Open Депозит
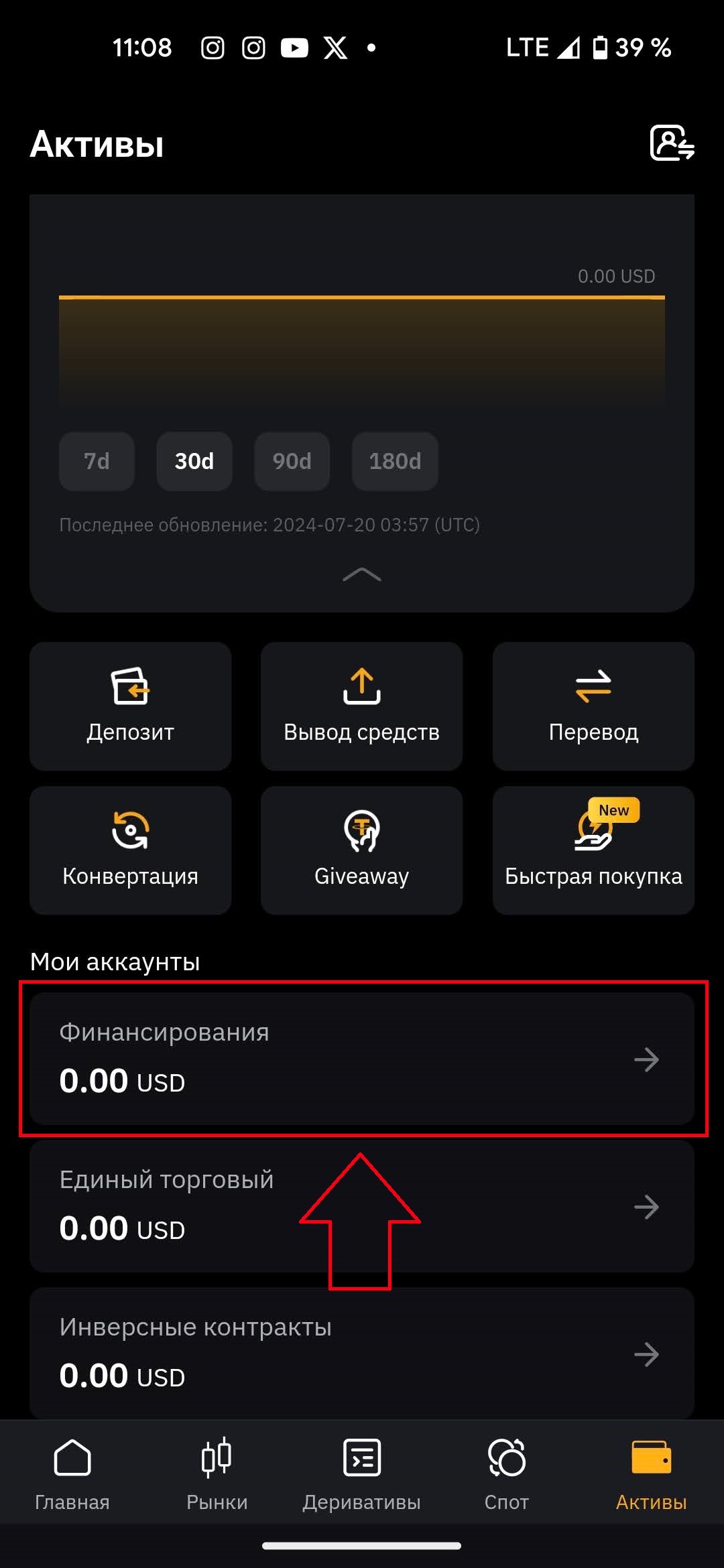Viewport: 724px width, 1568px height. [130, 706]
